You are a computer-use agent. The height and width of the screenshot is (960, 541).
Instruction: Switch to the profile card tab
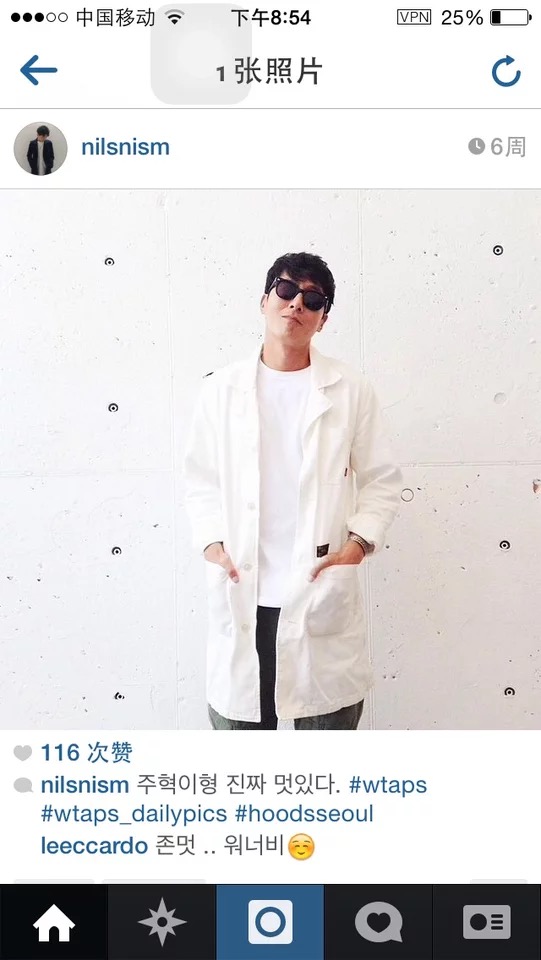487,922
